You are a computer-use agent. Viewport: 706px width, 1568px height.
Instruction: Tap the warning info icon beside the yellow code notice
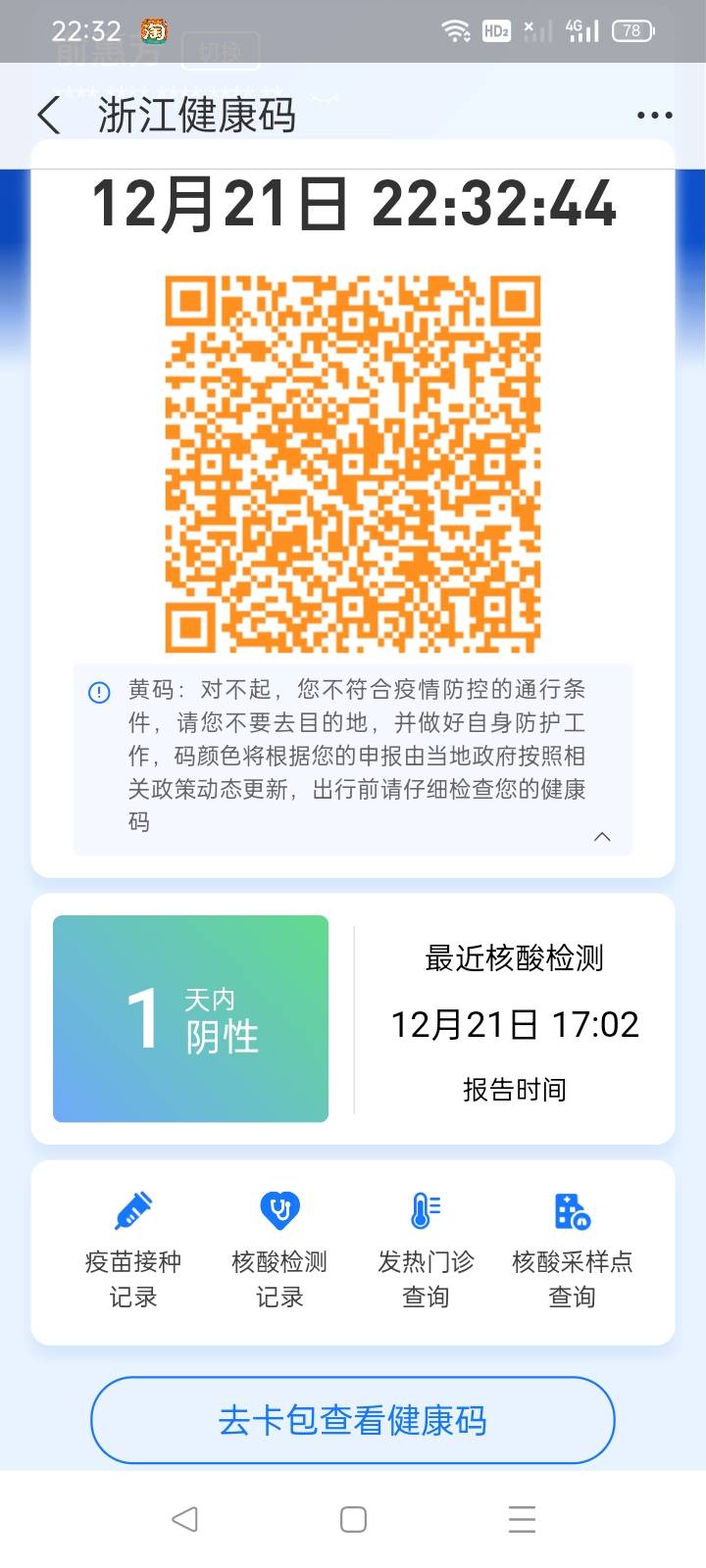[x=98, y=693]
